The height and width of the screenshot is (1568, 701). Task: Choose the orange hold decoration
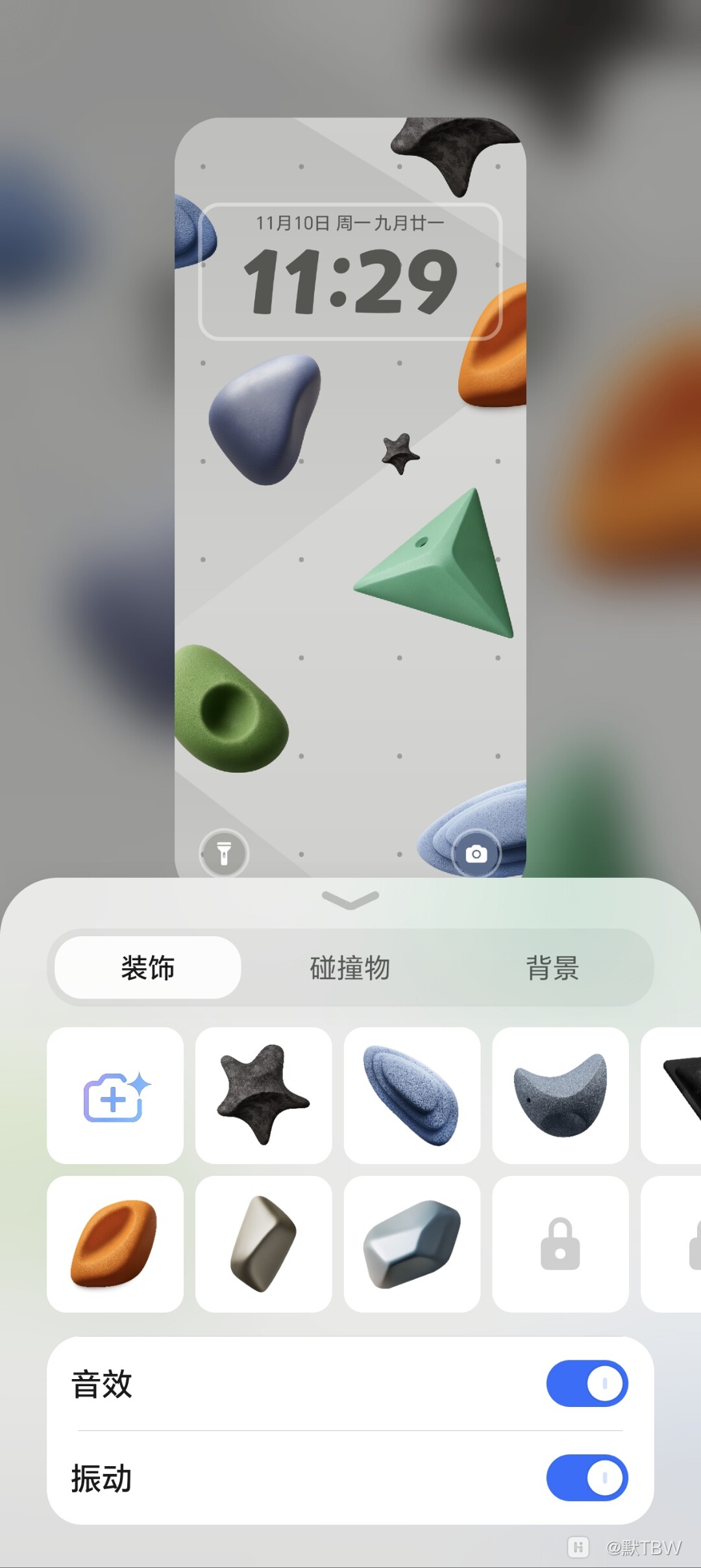coord(116,1244)
